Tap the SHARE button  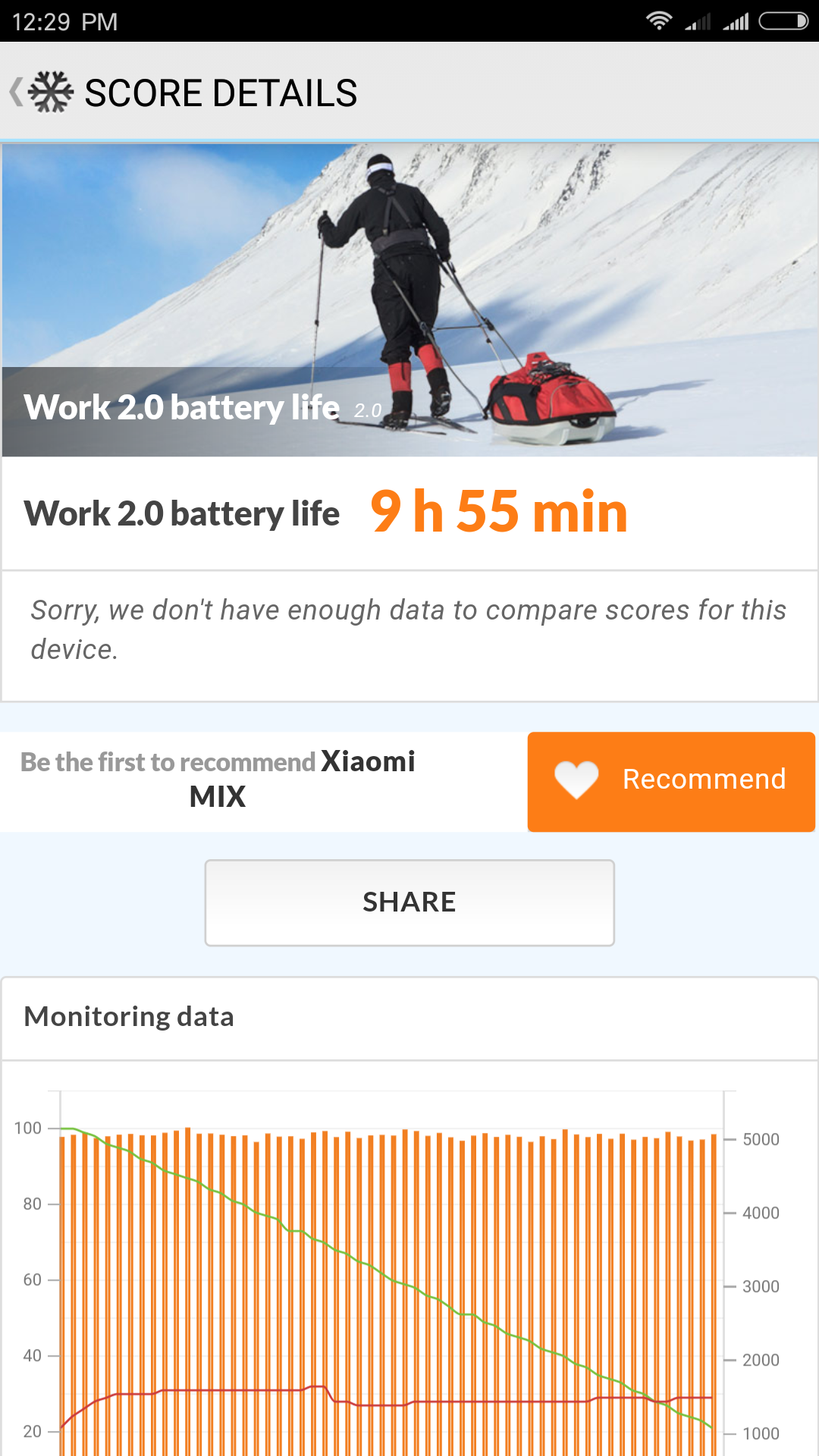[409, 902]
